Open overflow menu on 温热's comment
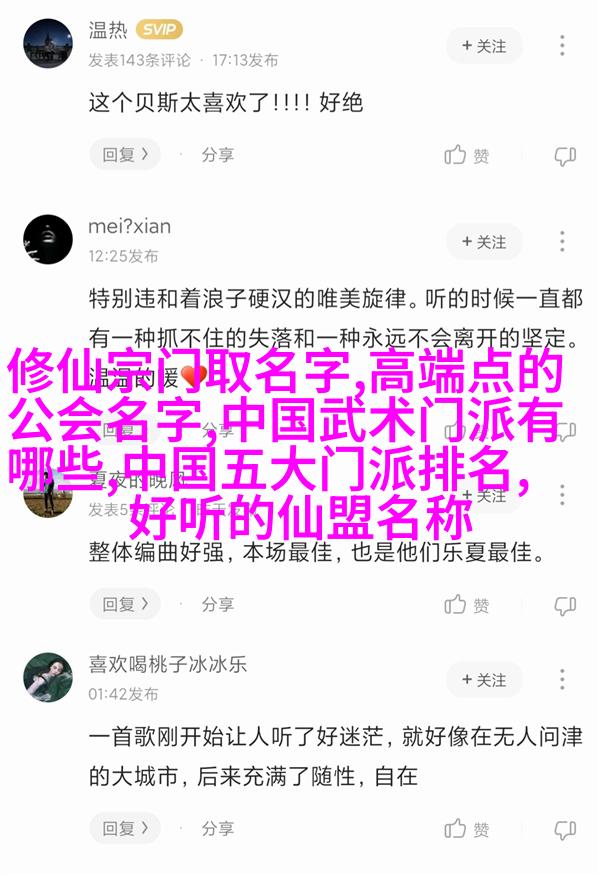Viewport: 600px width, 876px height. [x=564, y=46]
